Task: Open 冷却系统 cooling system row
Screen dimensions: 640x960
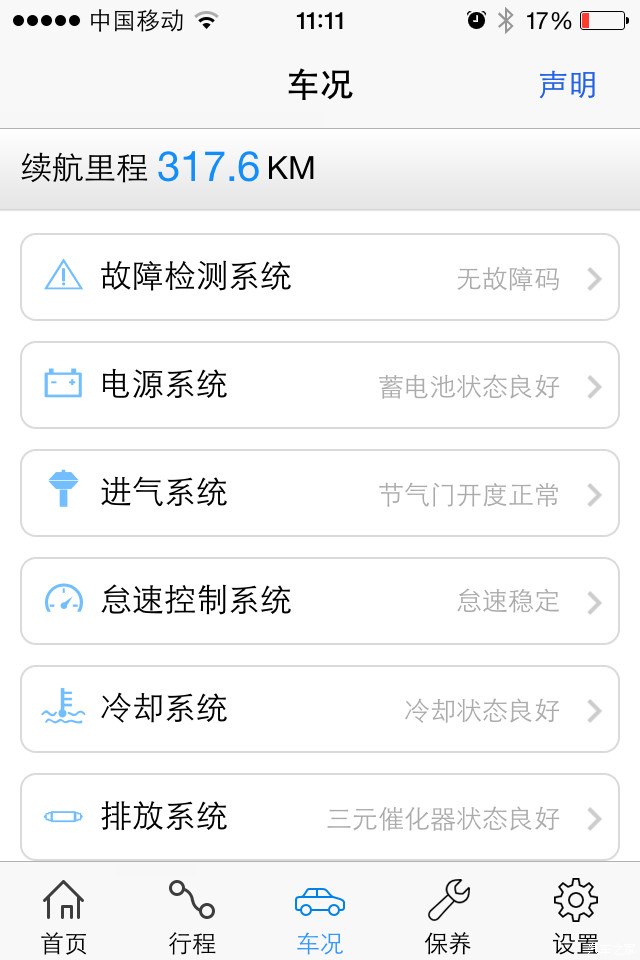Action: click(x=320, y=709)
